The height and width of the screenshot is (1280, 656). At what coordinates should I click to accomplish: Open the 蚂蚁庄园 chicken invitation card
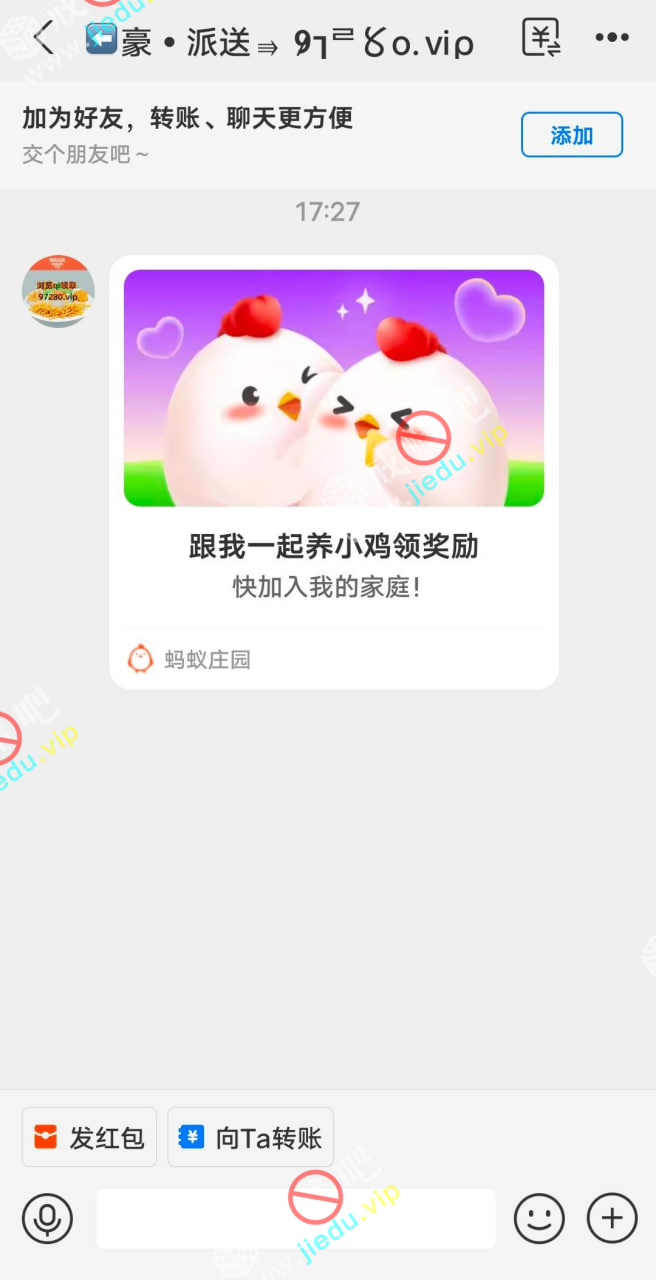click(x=333, y=470)
